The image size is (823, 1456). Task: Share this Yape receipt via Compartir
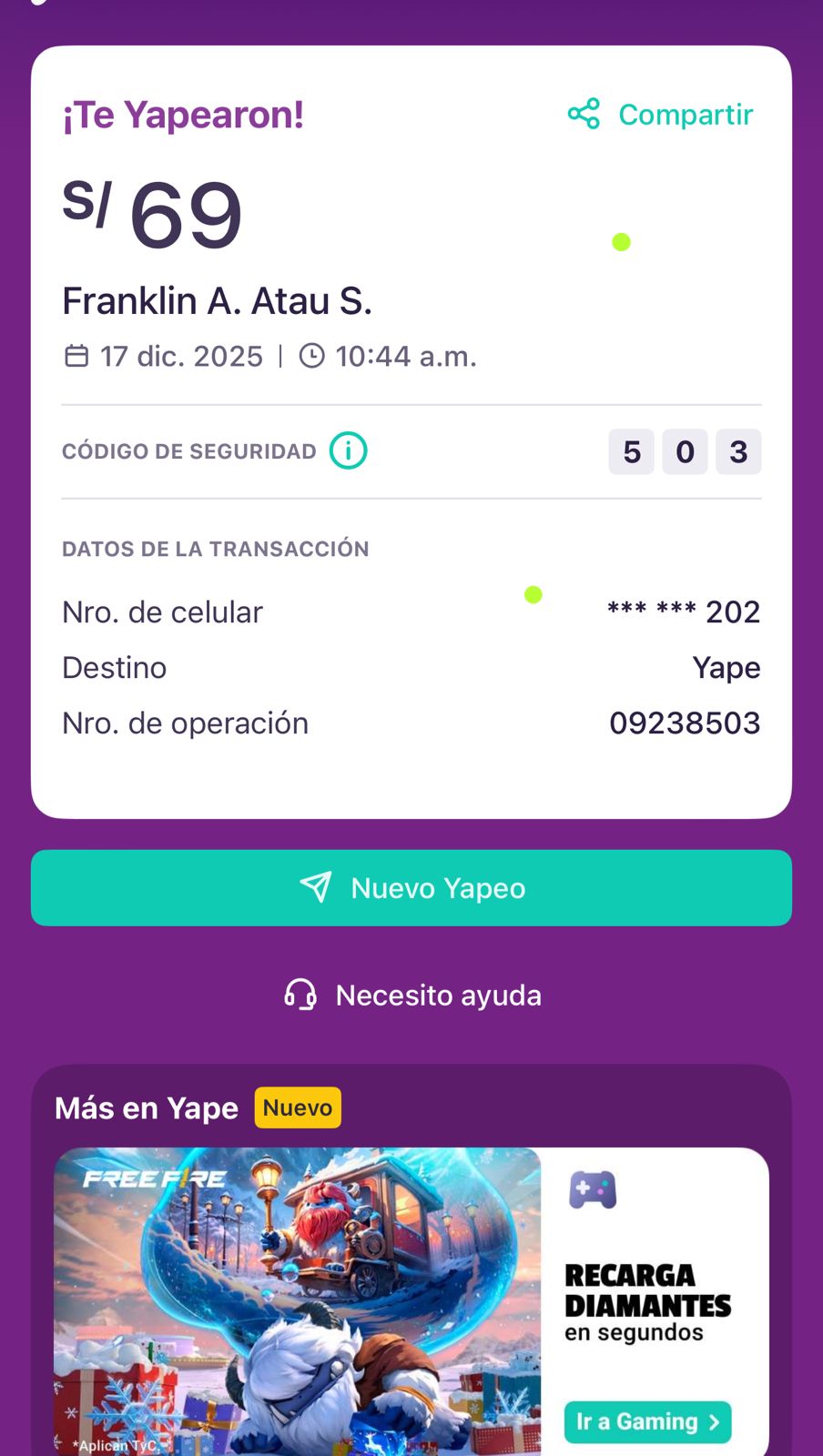[x=662, y=115]
